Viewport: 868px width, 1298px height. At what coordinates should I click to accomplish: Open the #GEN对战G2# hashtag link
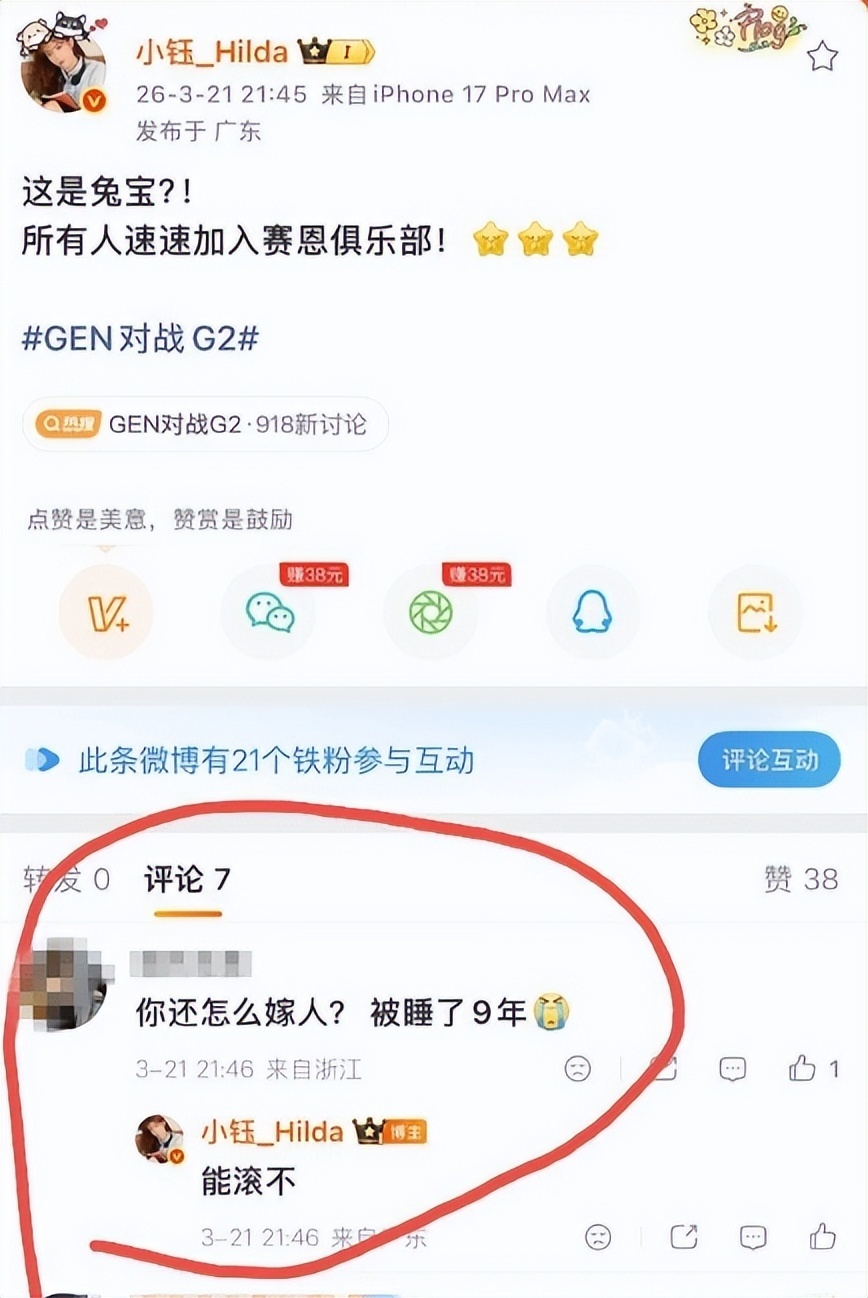140,338
